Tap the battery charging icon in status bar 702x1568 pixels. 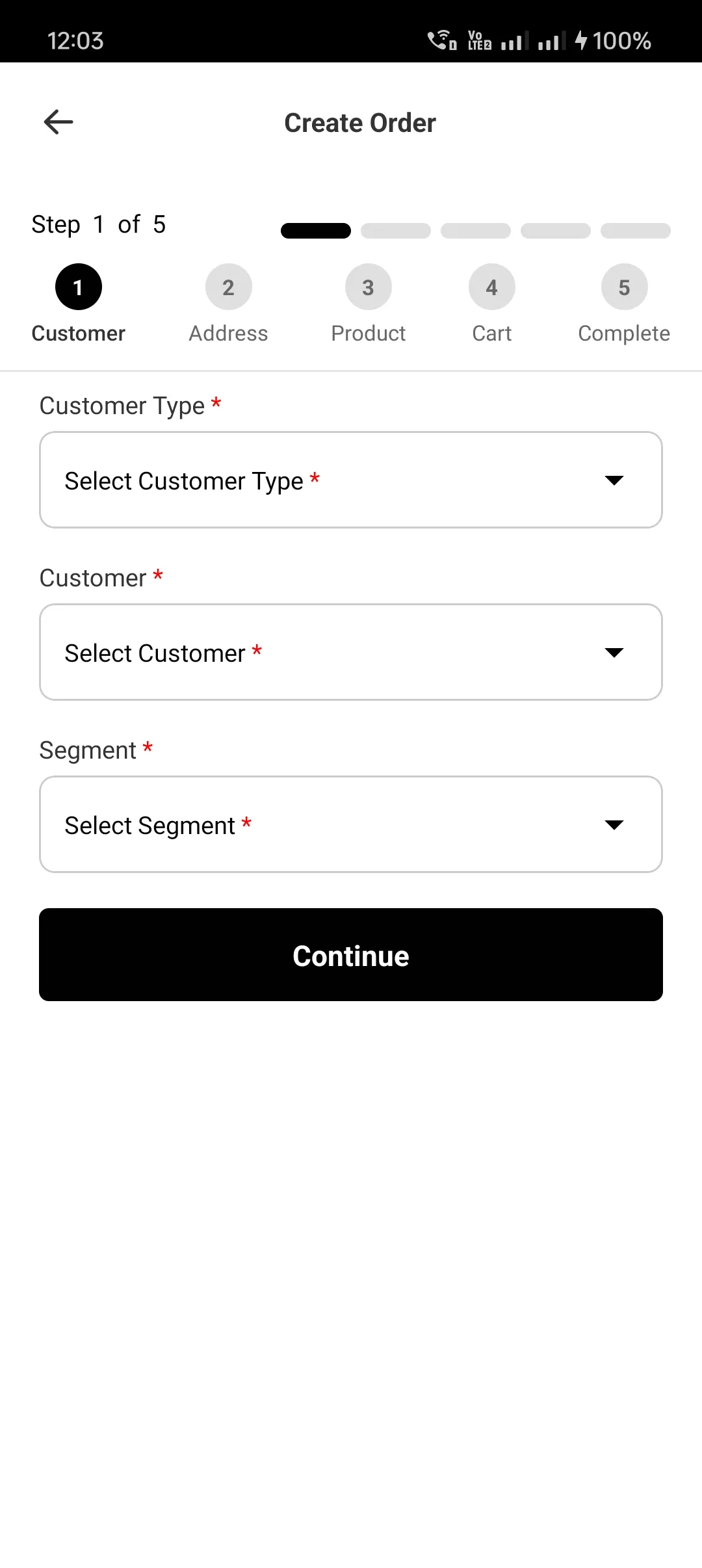click(x=582, y=41)
